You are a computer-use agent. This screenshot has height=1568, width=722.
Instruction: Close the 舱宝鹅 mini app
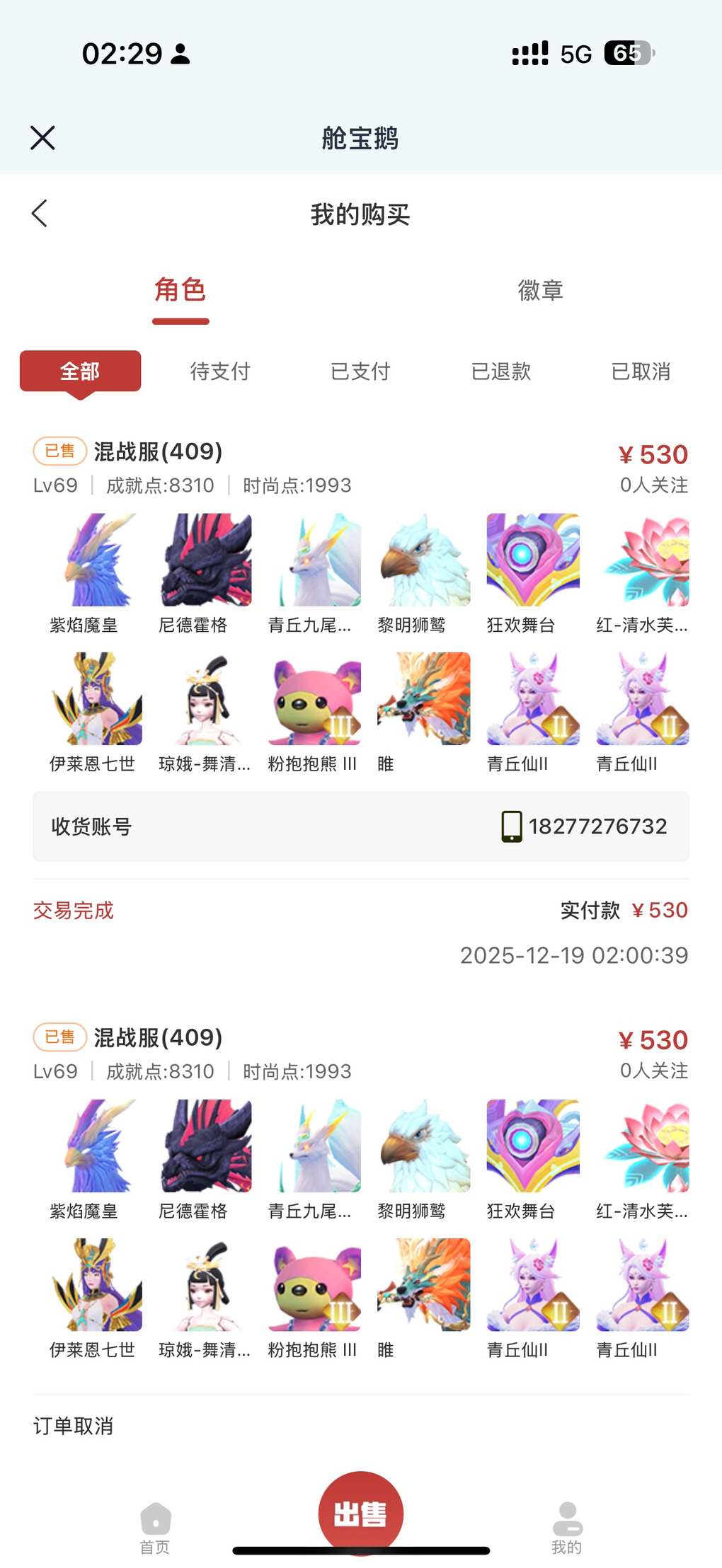pos(42,138)
